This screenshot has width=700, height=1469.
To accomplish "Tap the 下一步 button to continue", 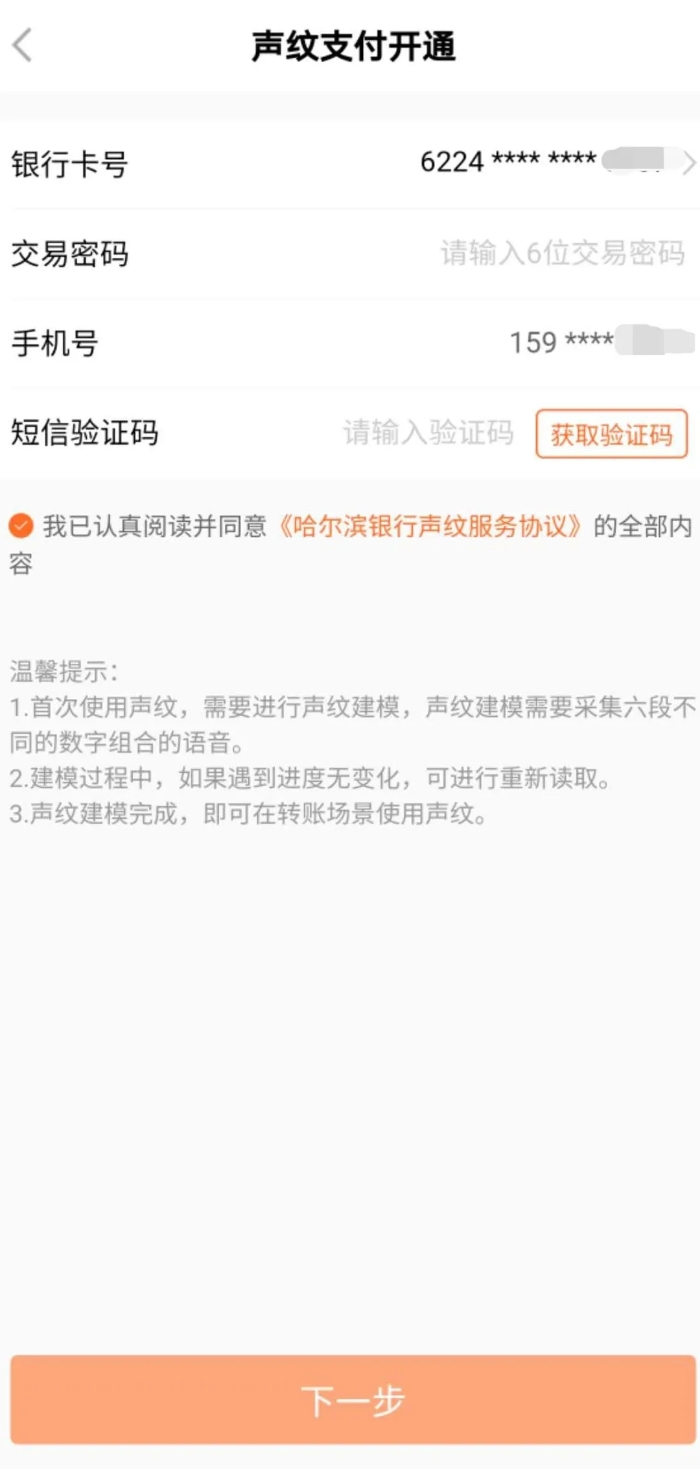I will (x=352, y=1400).
